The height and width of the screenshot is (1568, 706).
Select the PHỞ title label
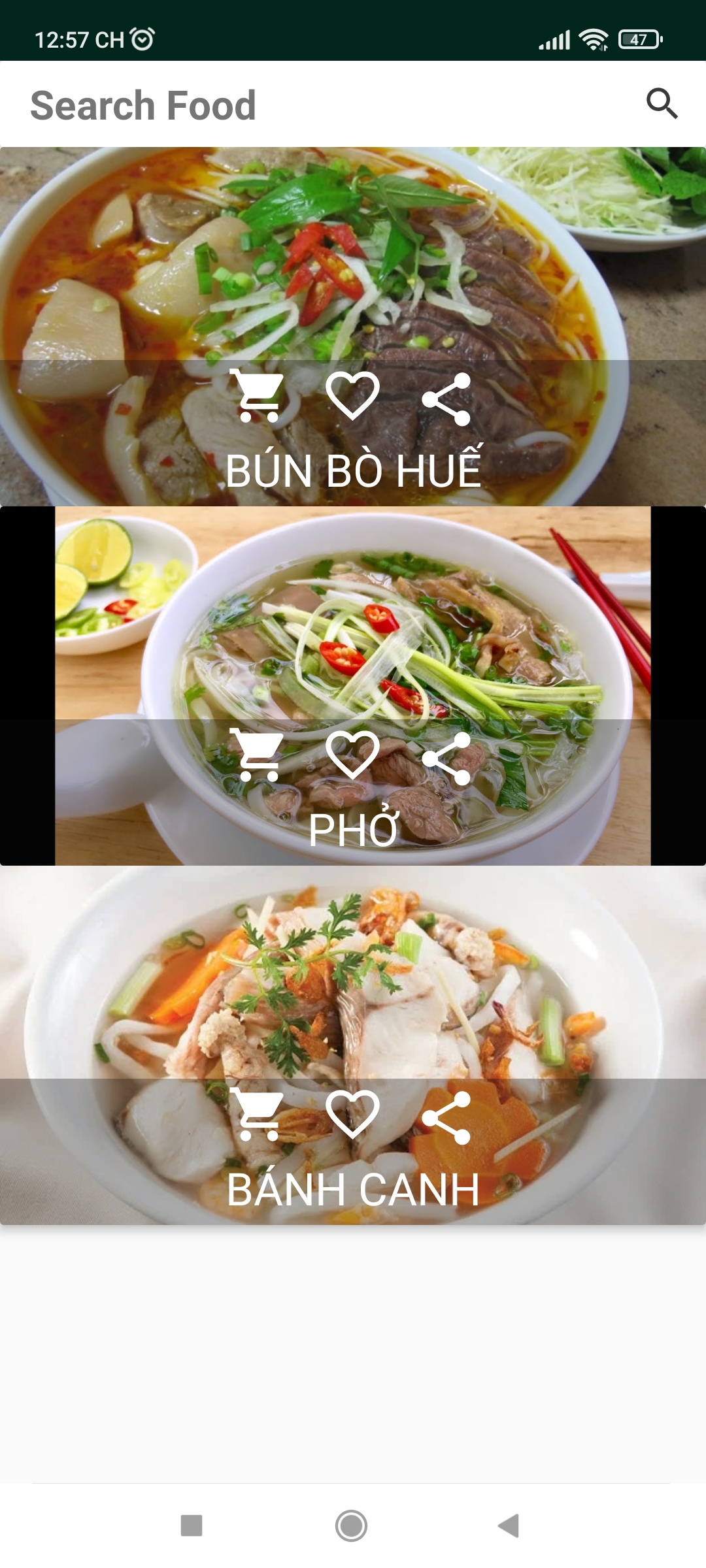tap(353, 828)
